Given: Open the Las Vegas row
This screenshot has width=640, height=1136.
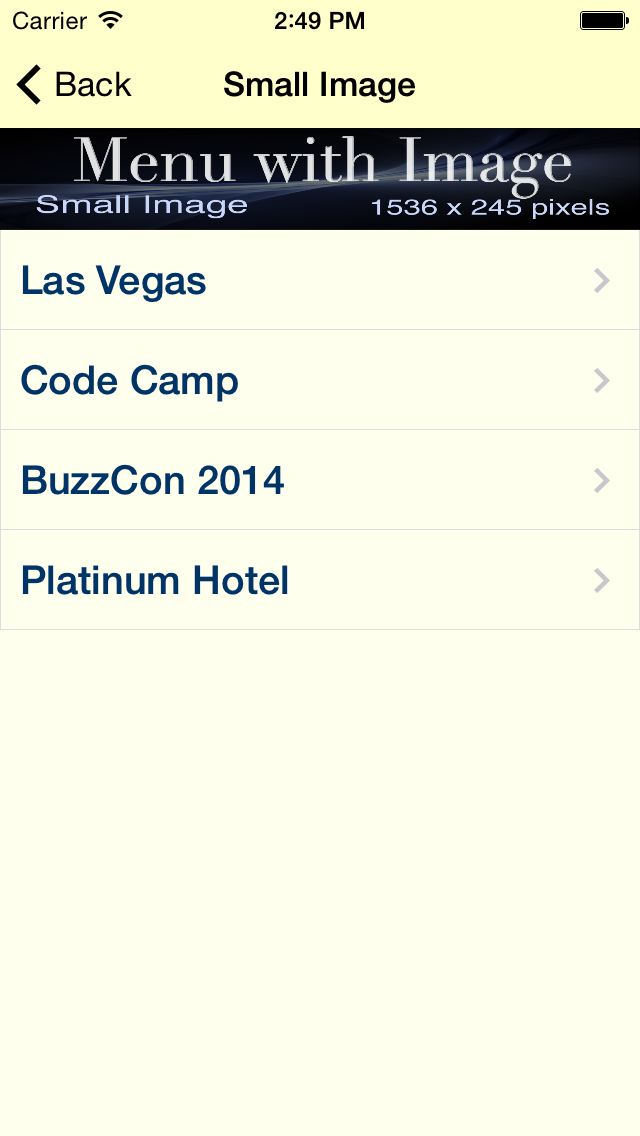Looking at the screenshot, I should 320,280.
